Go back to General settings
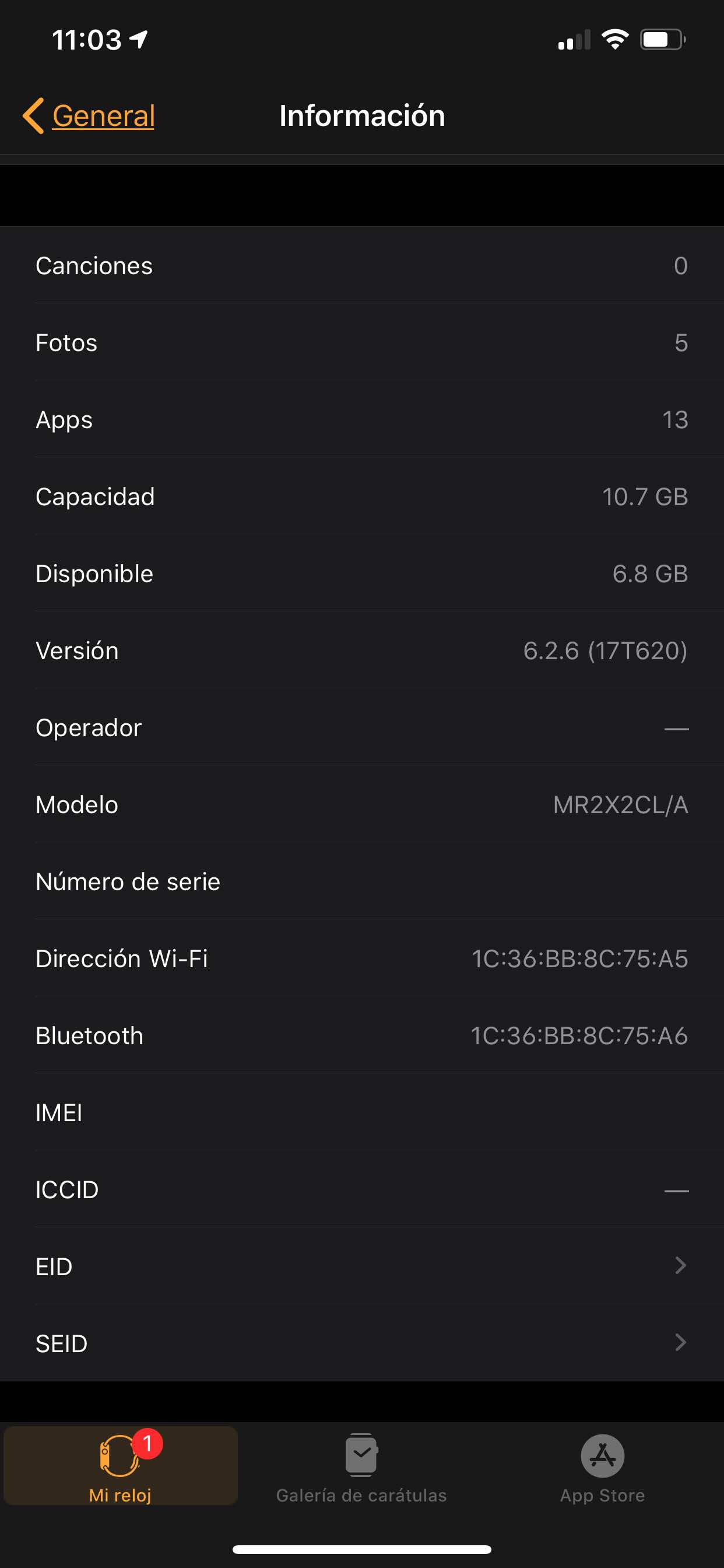 pyautogui.click(x=89, y=116)
